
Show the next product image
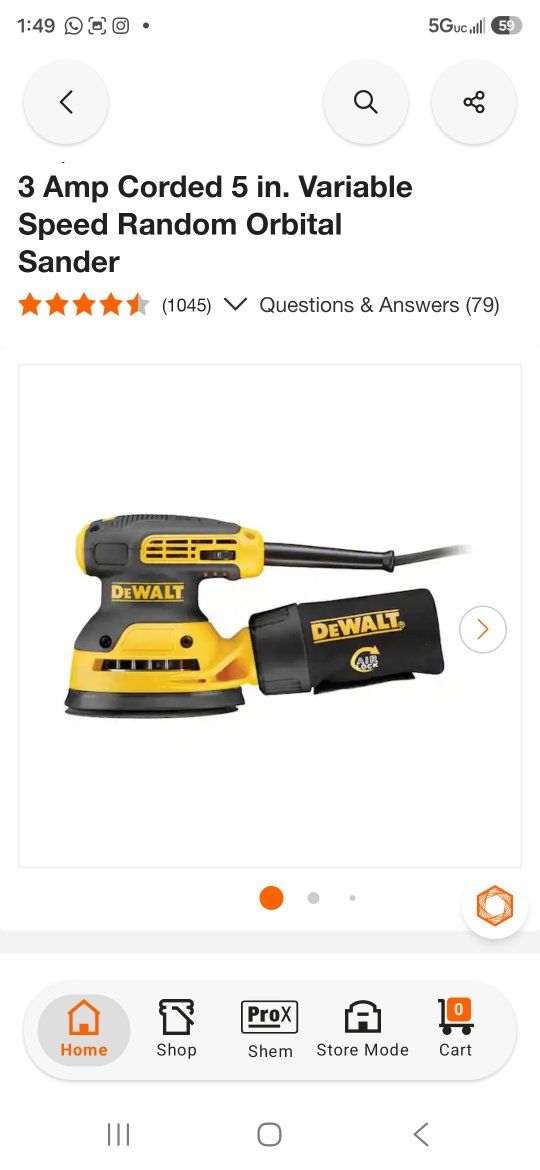click(483, 629)
